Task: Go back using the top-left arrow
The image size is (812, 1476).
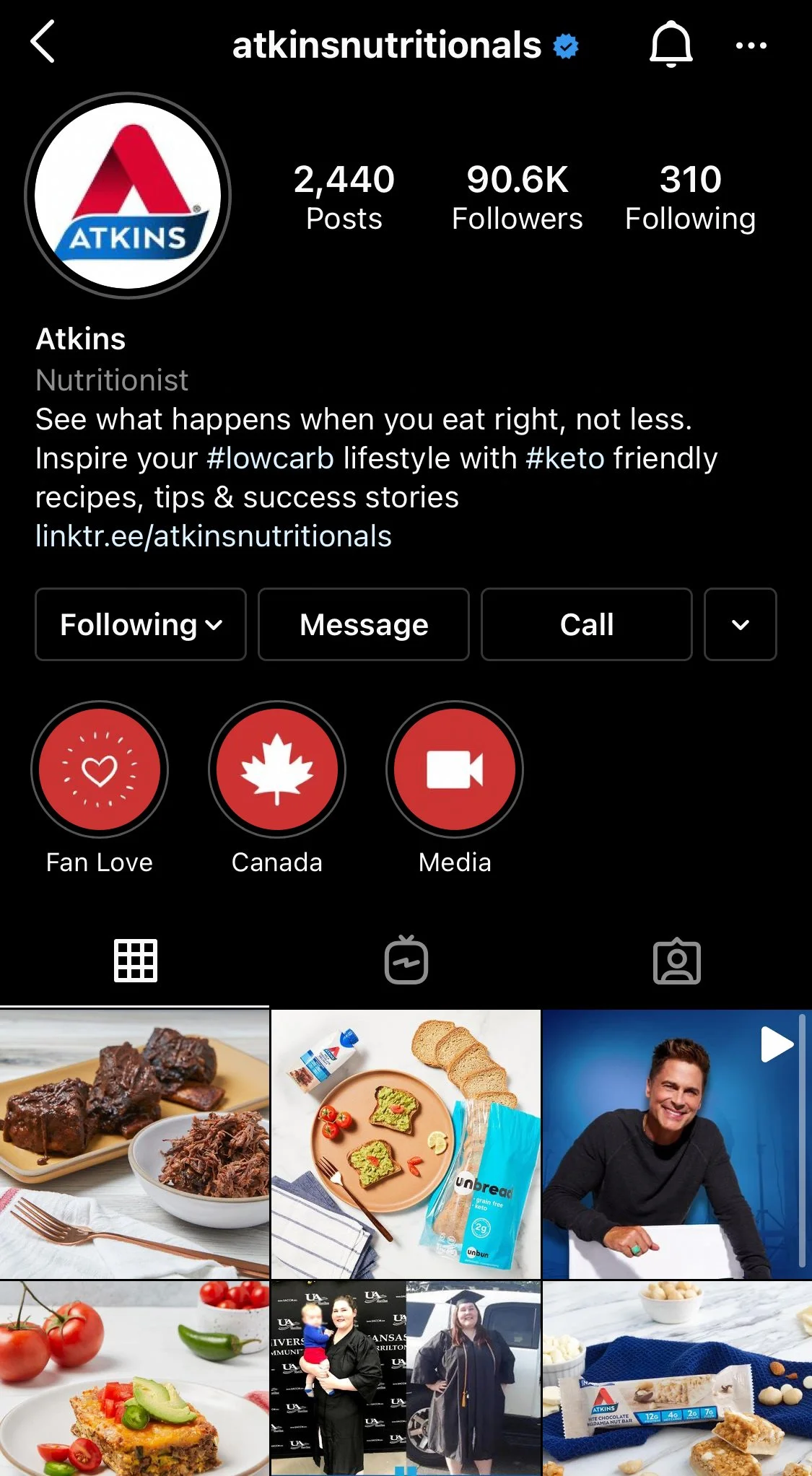Action: coord(43,42)
